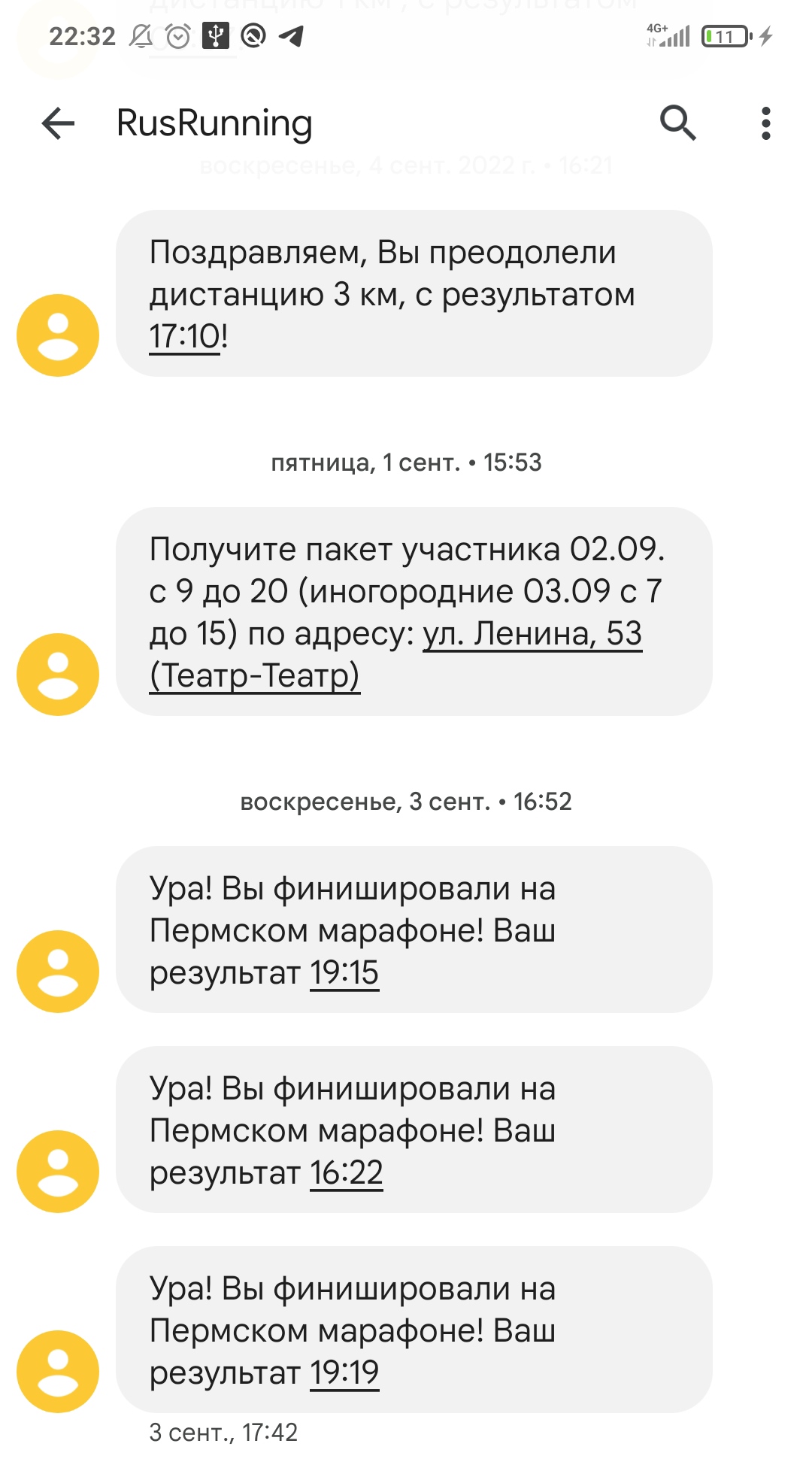Open sender avatar beside the пакет участника message
812x1477 pixels.
coord(58,675)
